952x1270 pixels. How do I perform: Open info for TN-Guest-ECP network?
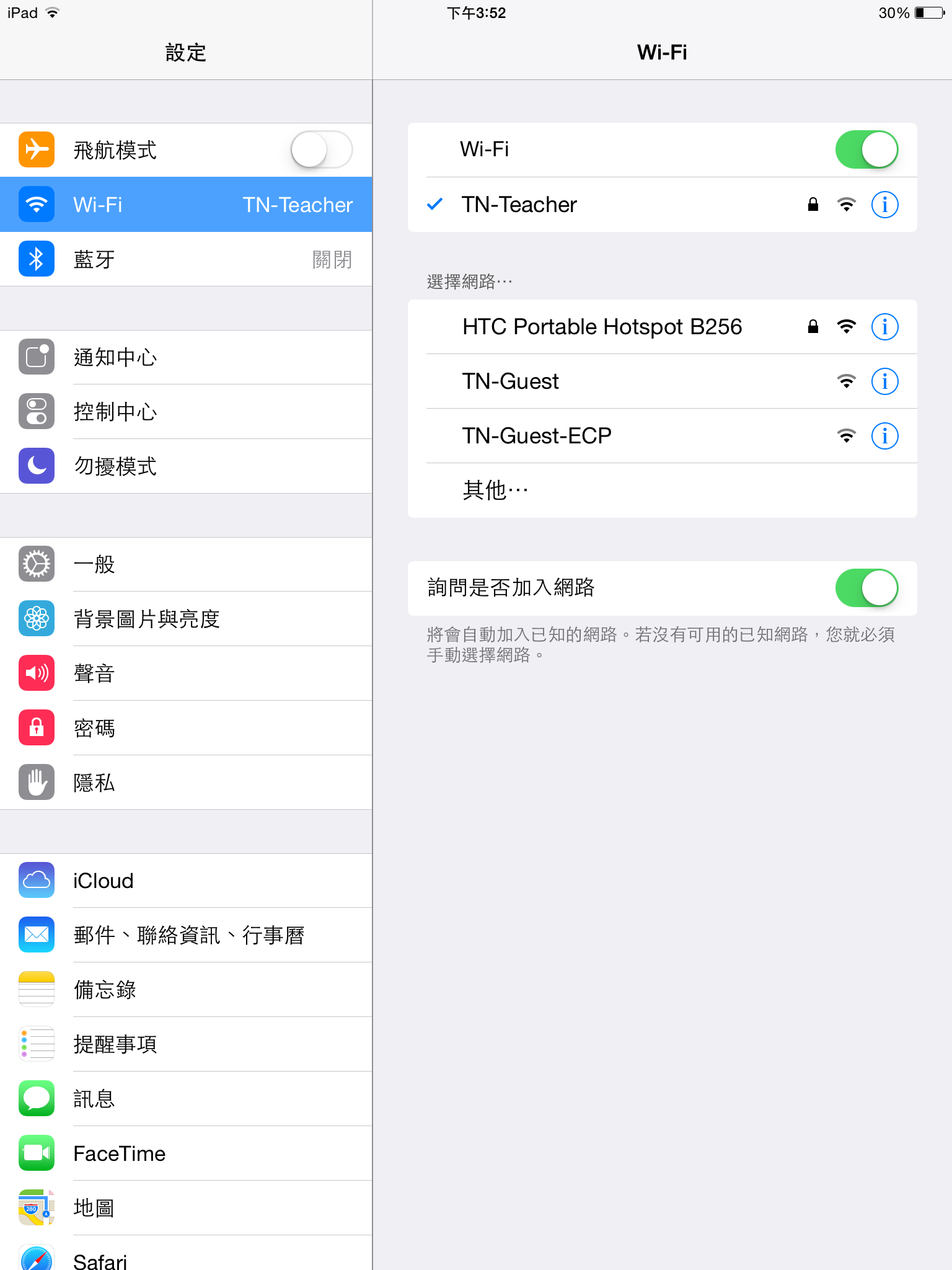click(x=884, y=436)
